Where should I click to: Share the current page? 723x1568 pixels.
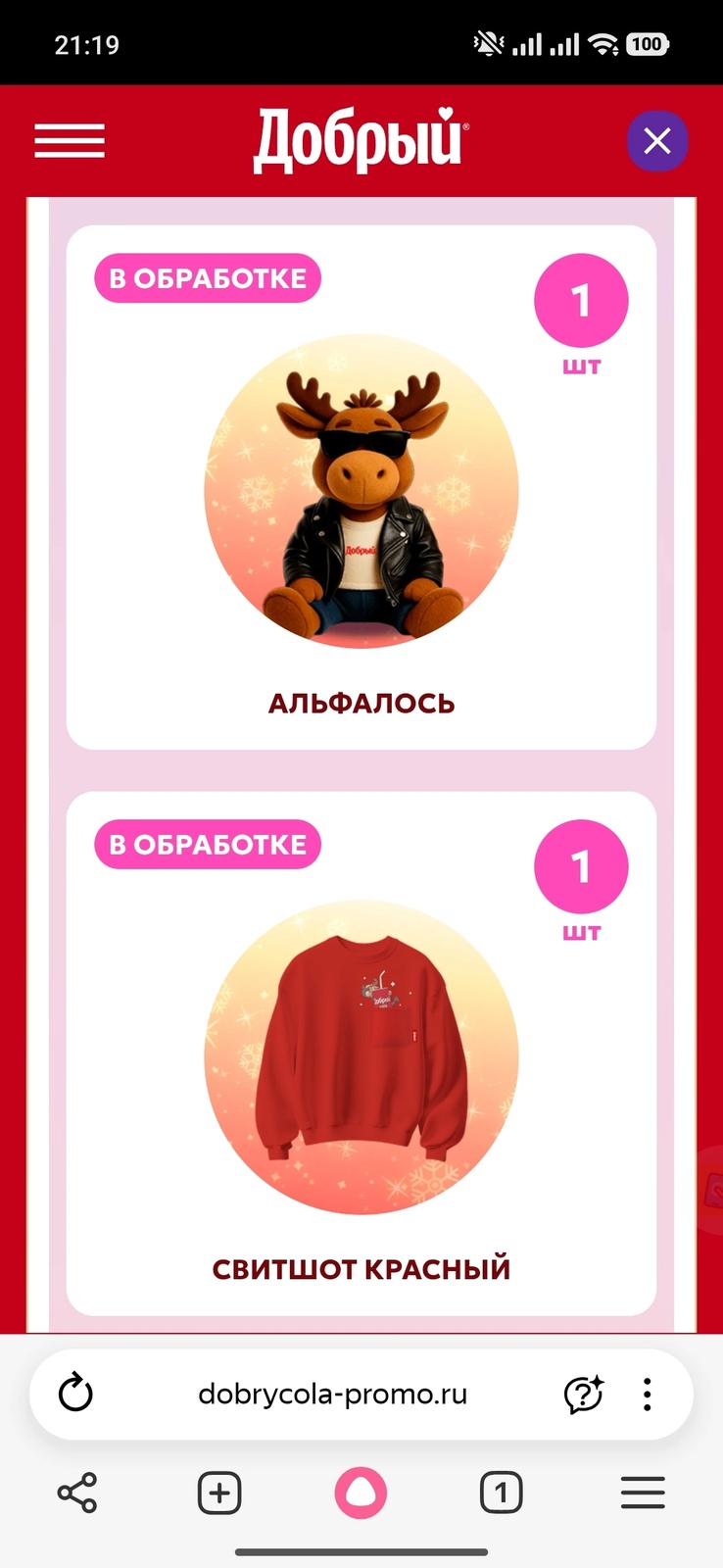[77, 1493]
